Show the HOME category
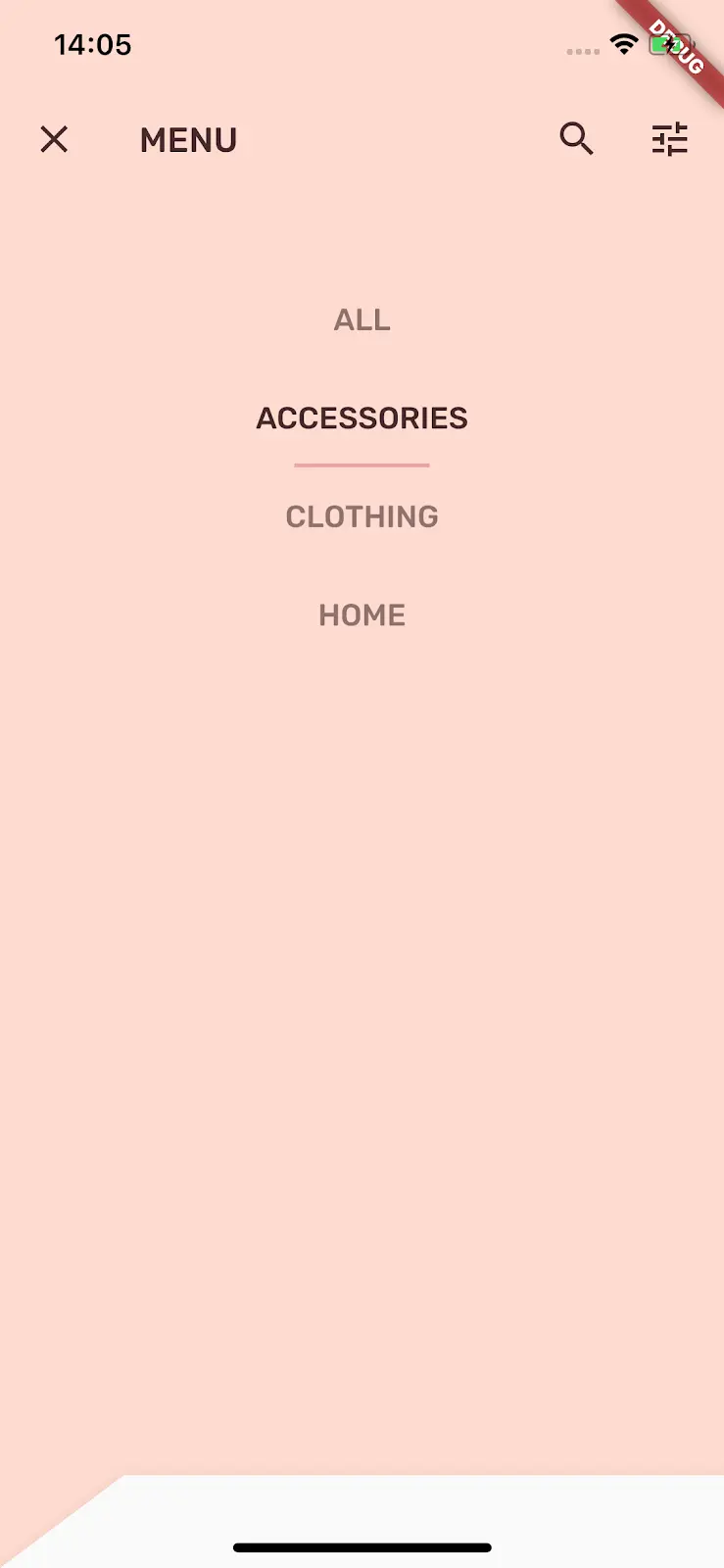This screenshot has height=1568, width=724. click(x=362, y=615)
